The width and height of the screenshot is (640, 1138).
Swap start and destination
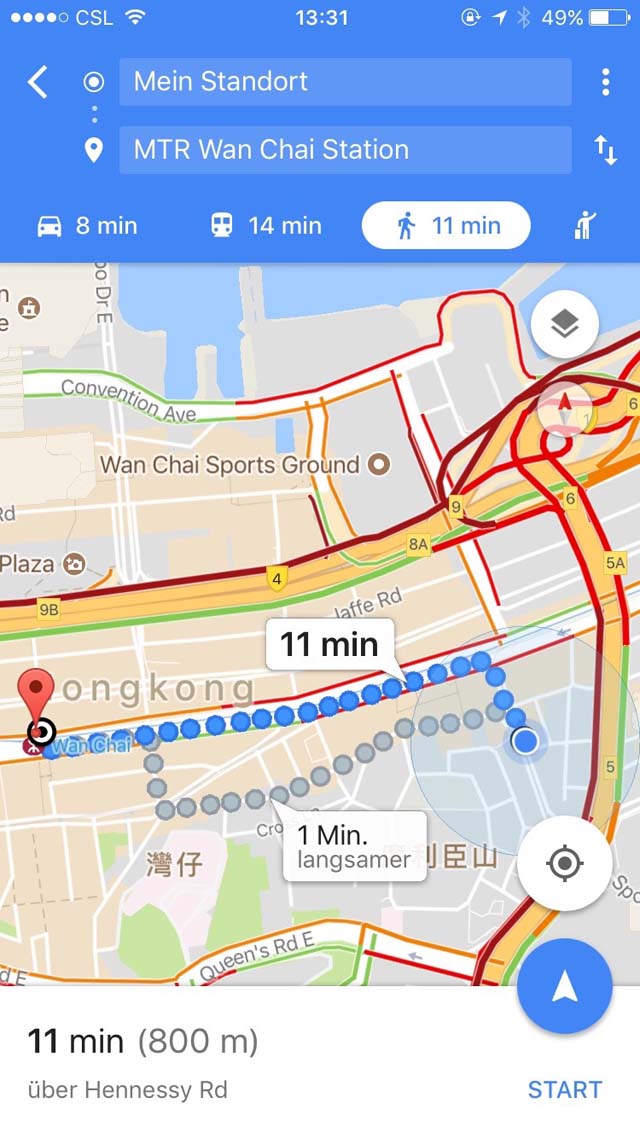pos(605,150)
